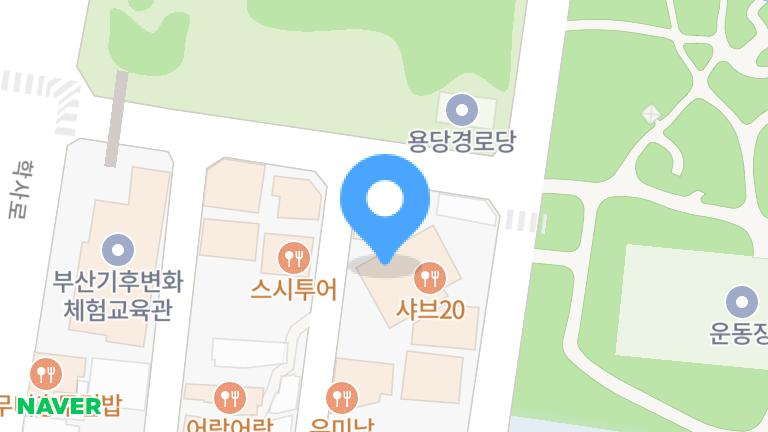Viewport: 768px width, 432px height.
Task: Open the 샤브20 restaurant marker
Action: (430, 275)
